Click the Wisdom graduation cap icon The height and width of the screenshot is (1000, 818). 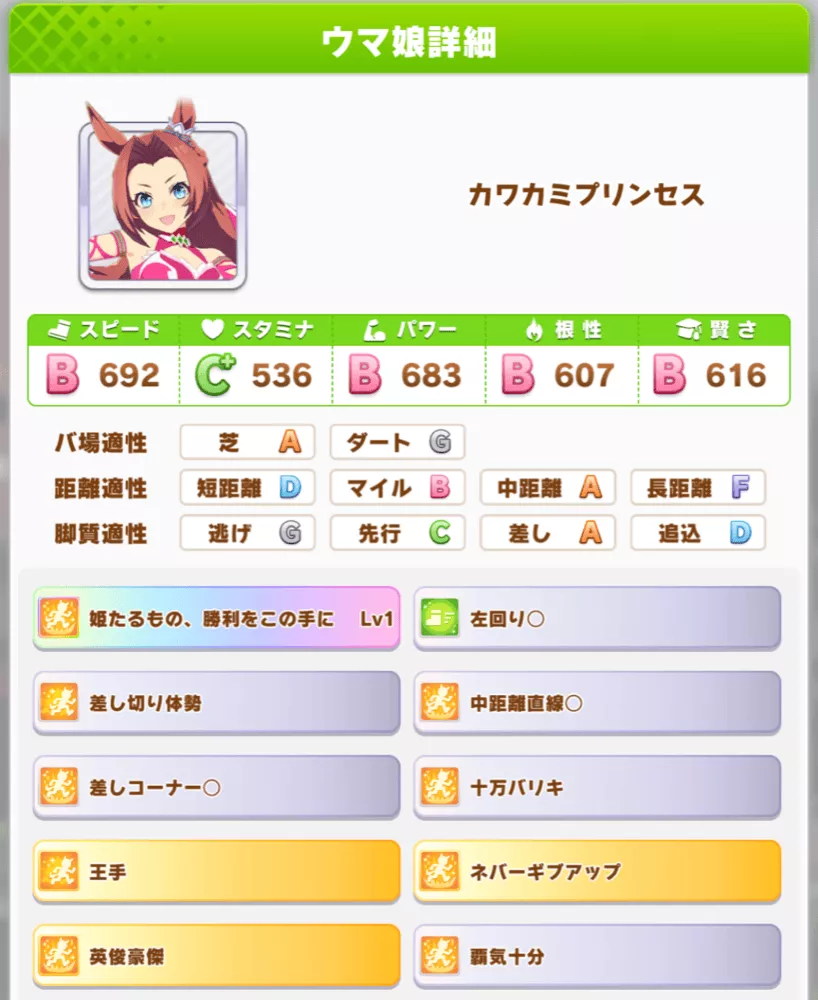tap(688, 326)
